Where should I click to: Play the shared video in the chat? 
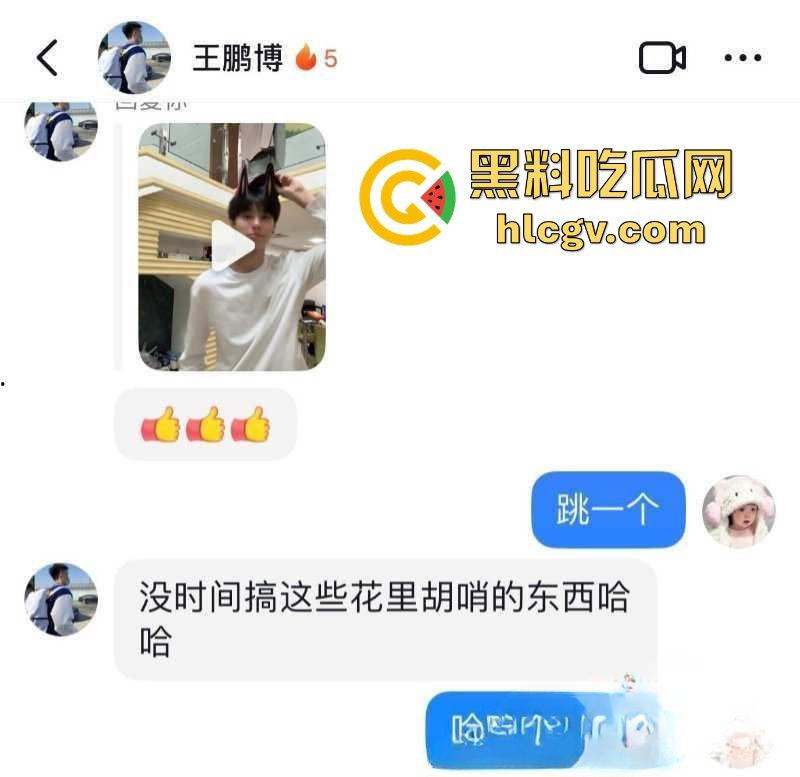(x=232, y=247)
